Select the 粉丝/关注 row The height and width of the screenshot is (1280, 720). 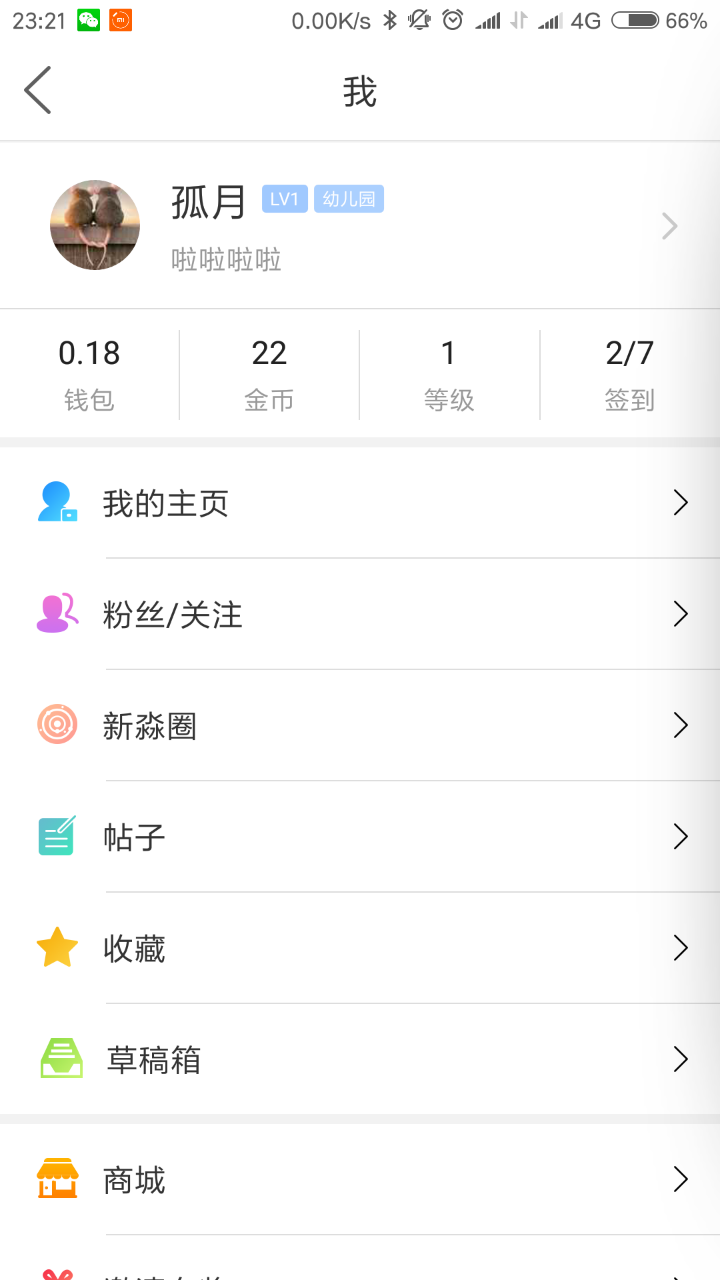coord(360,614)
